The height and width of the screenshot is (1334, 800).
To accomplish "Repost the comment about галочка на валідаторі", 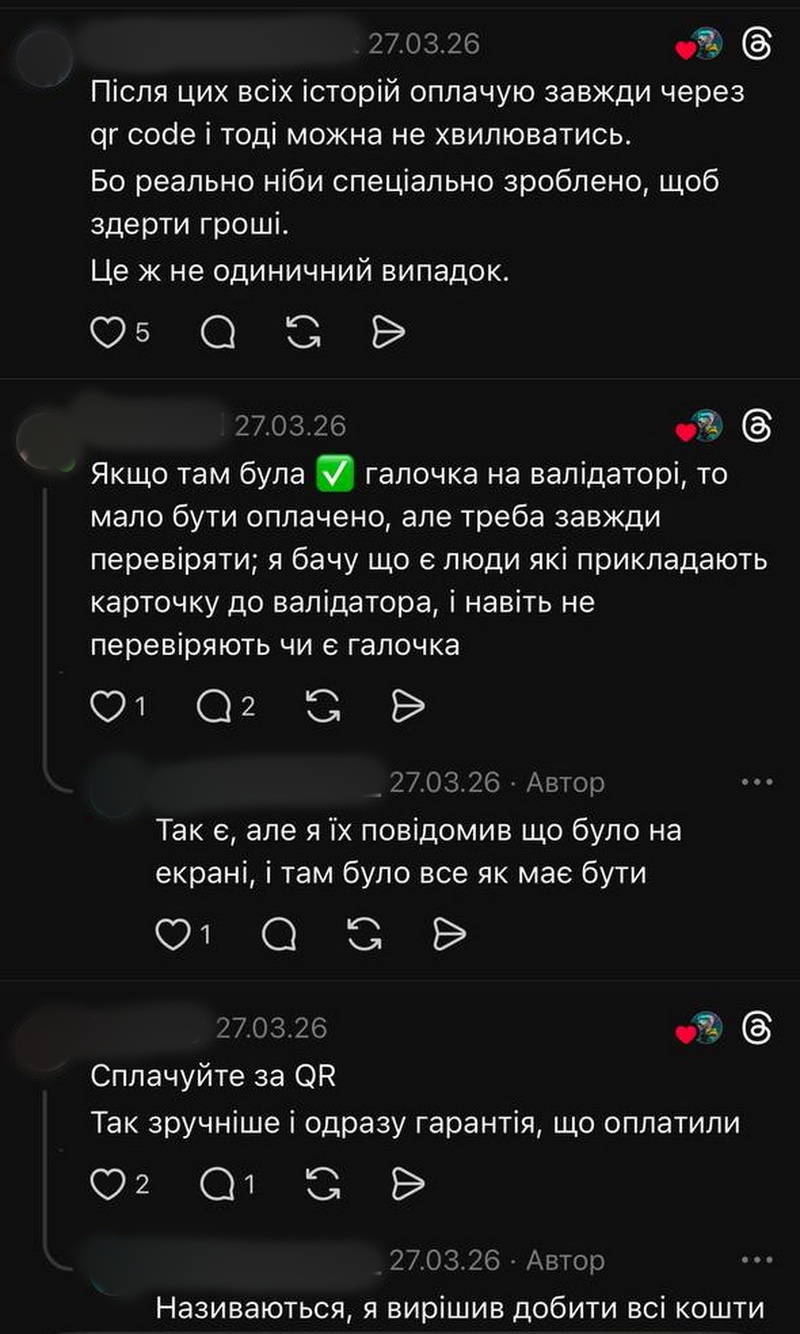I will (322, 707).
